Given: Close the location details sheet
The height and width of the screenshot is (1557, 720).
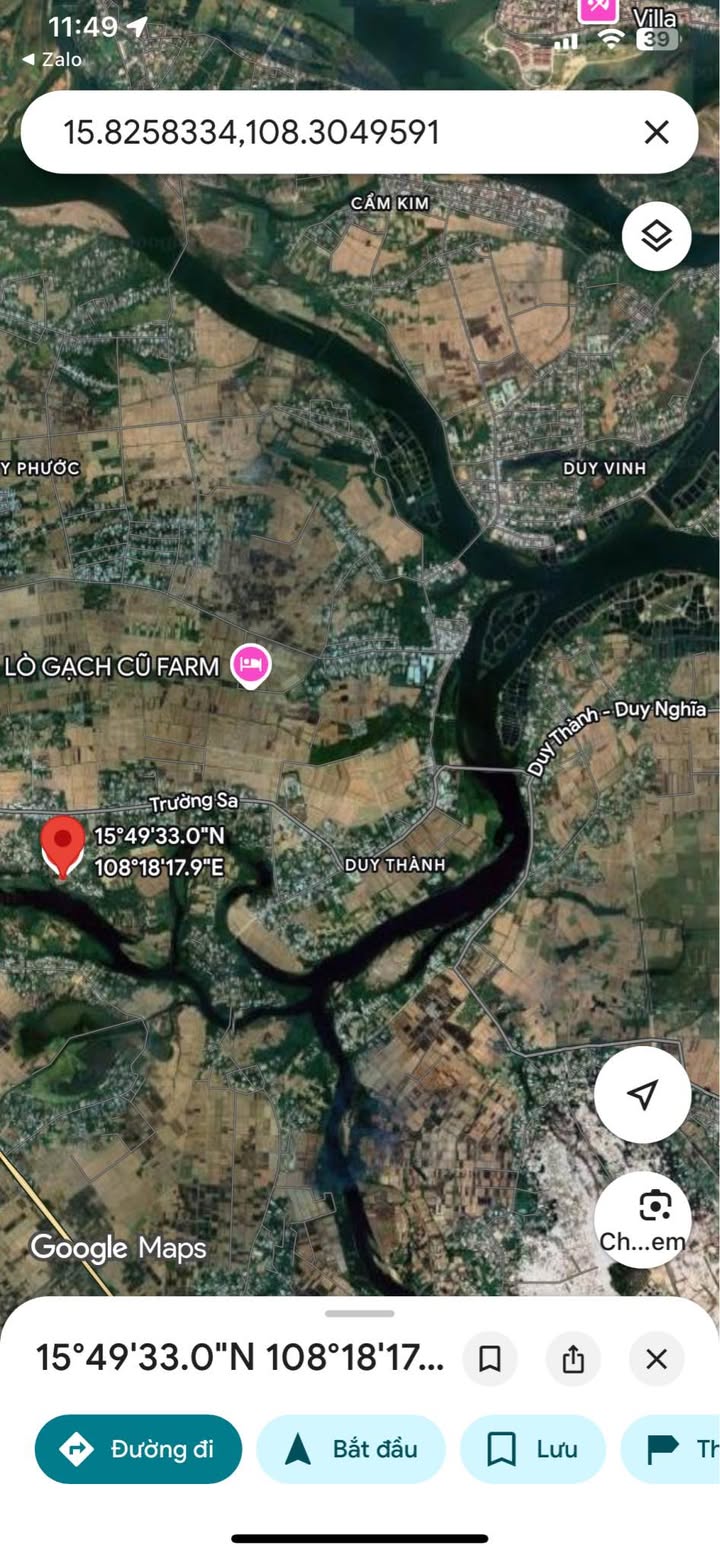Looking at the screenshot, I should [x=656, y=1358].
